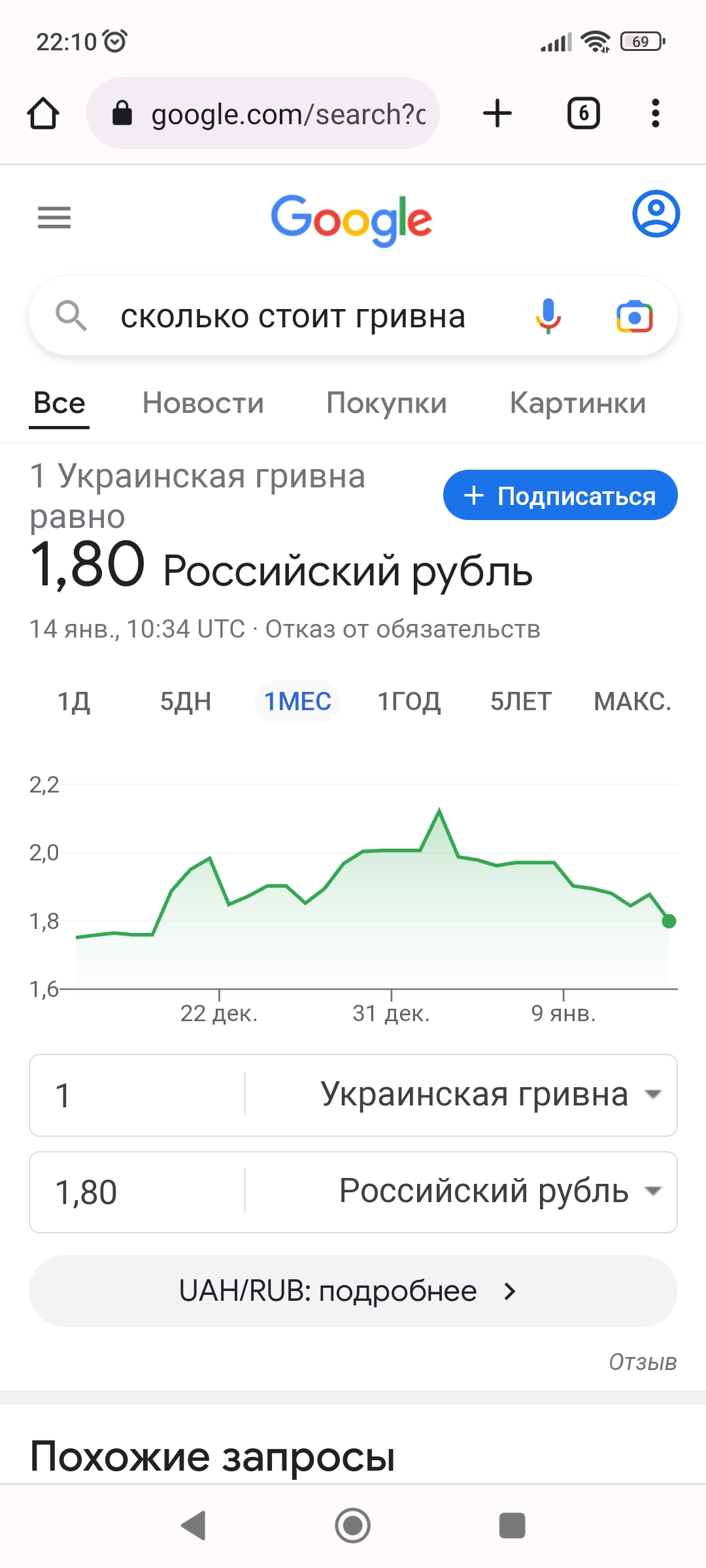
Task: Go back with the system back button
Action: point(193,1526)
